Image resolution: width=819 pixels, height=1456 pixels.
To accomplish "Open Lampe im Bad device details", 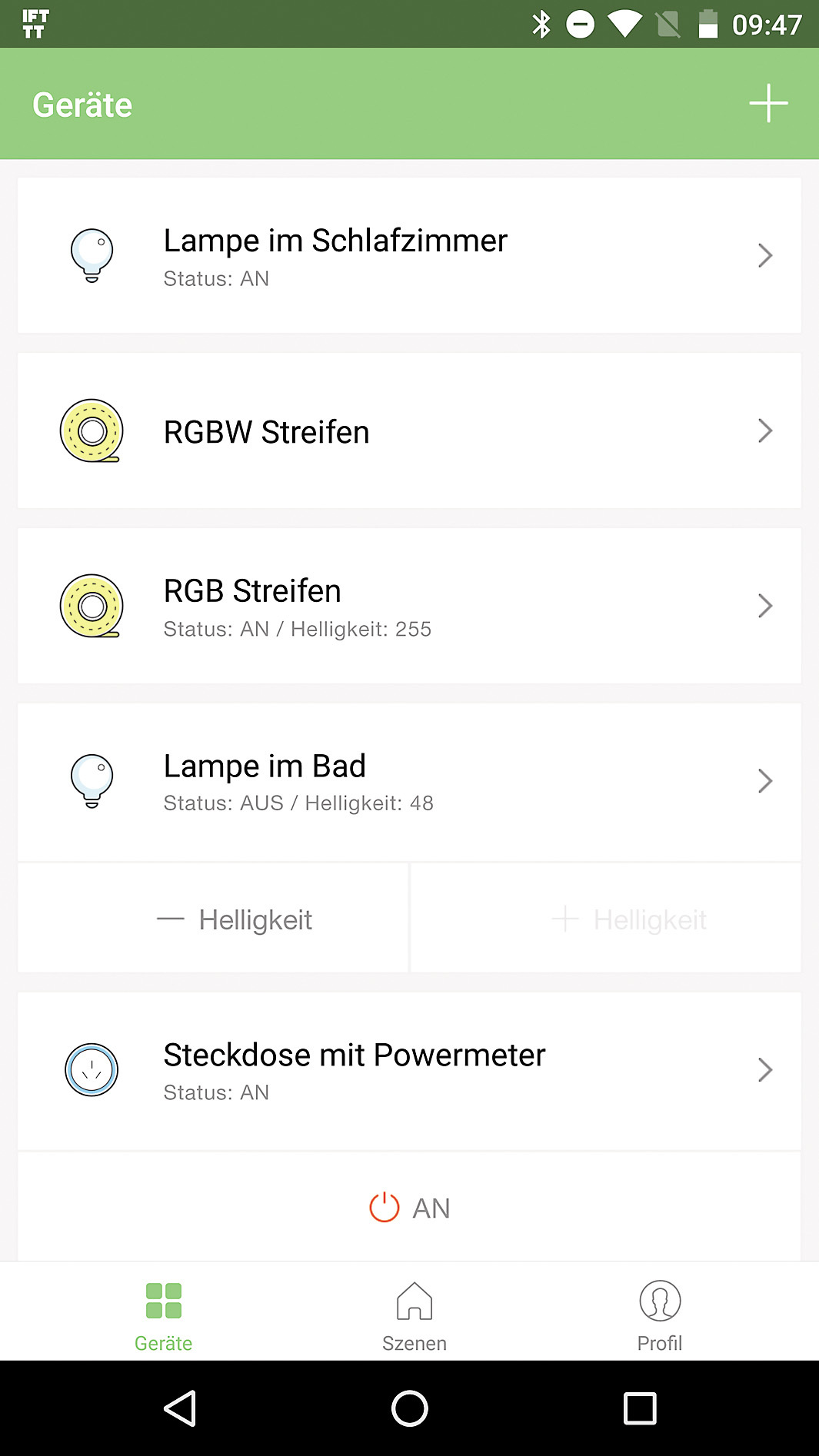I will click(409, 781).
